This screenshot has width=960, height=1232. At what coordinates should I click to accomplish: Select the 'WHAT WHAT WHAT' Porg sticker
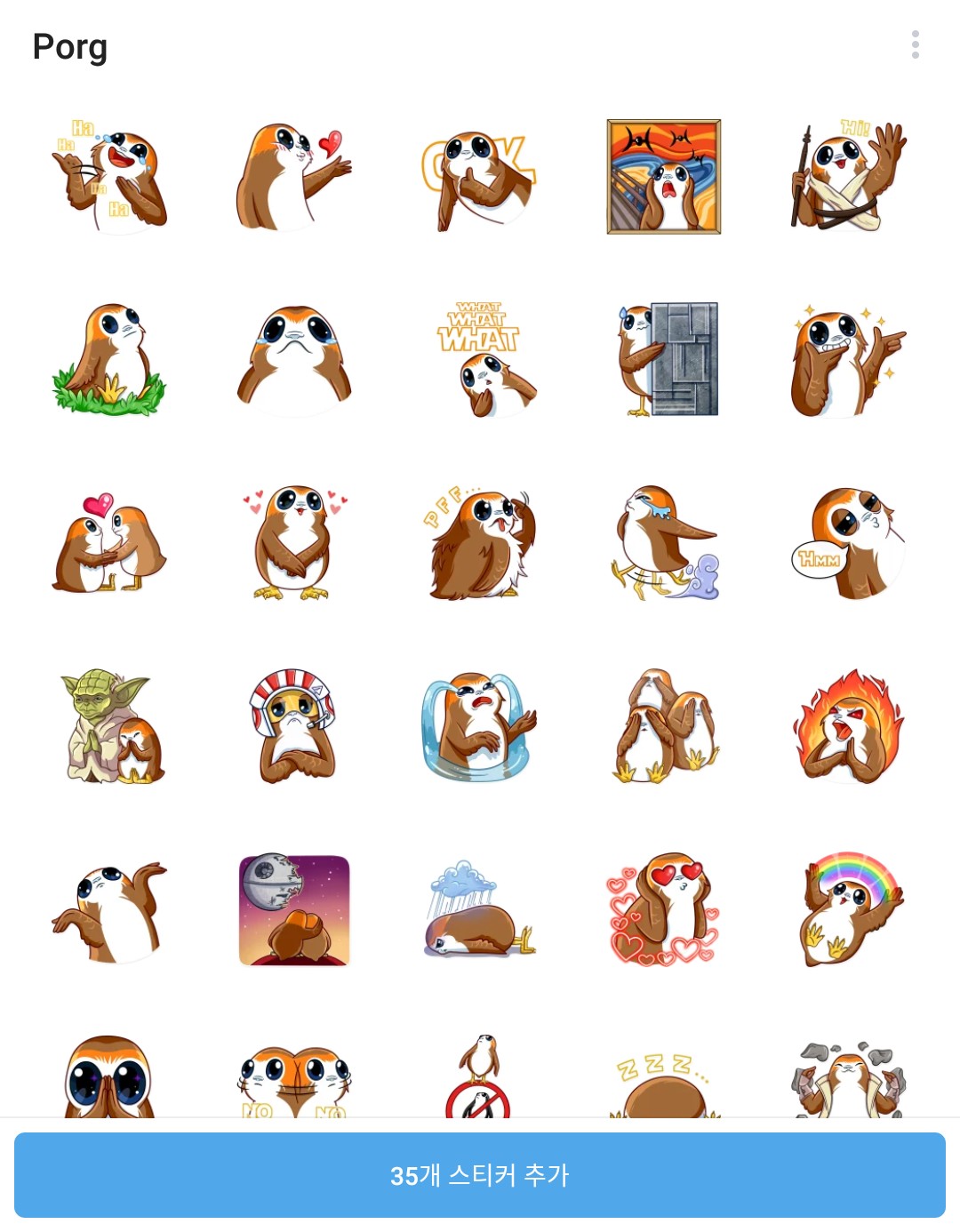479,360
